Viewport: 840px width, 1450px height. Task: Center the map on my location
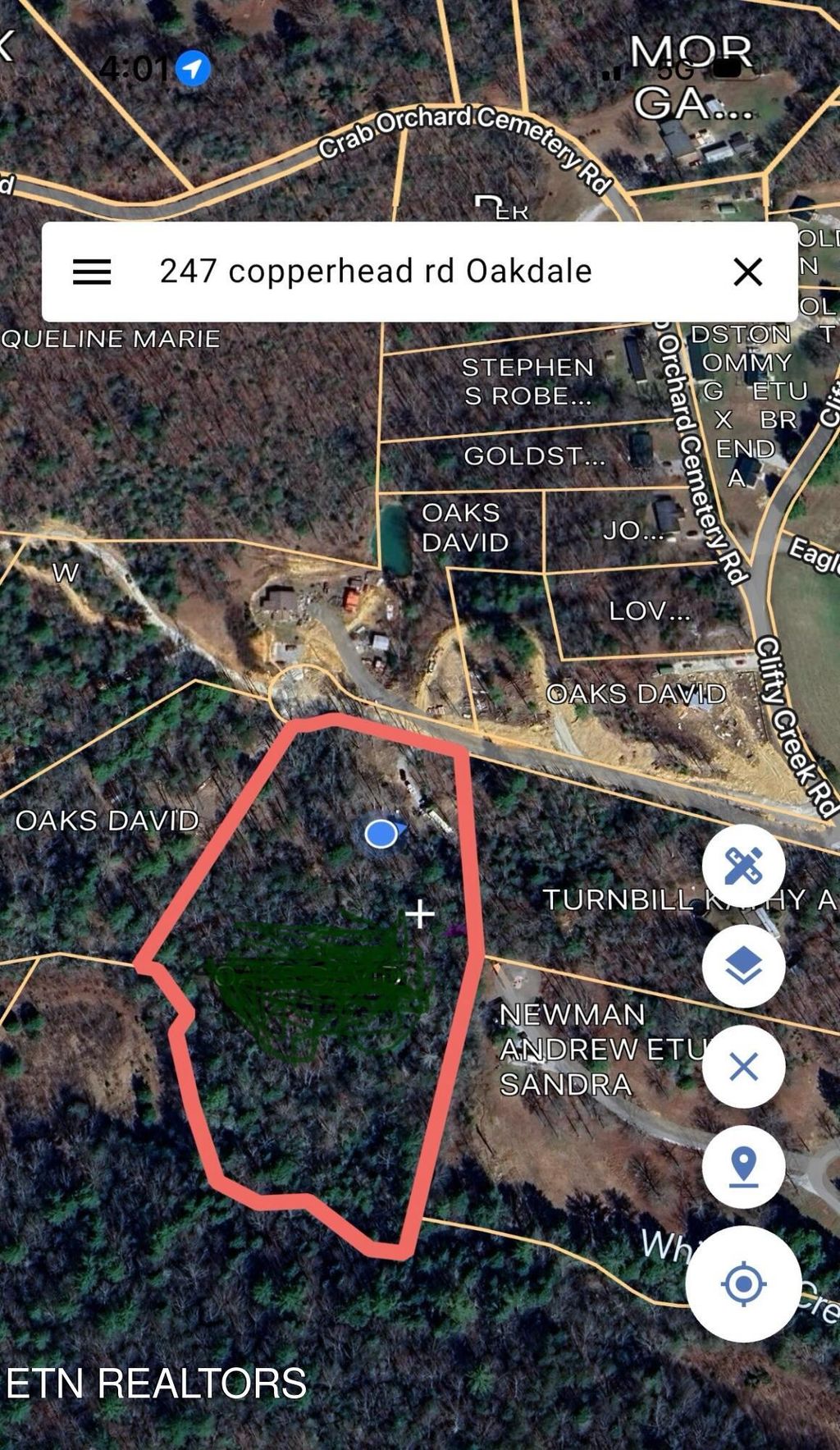(743, 1283)
